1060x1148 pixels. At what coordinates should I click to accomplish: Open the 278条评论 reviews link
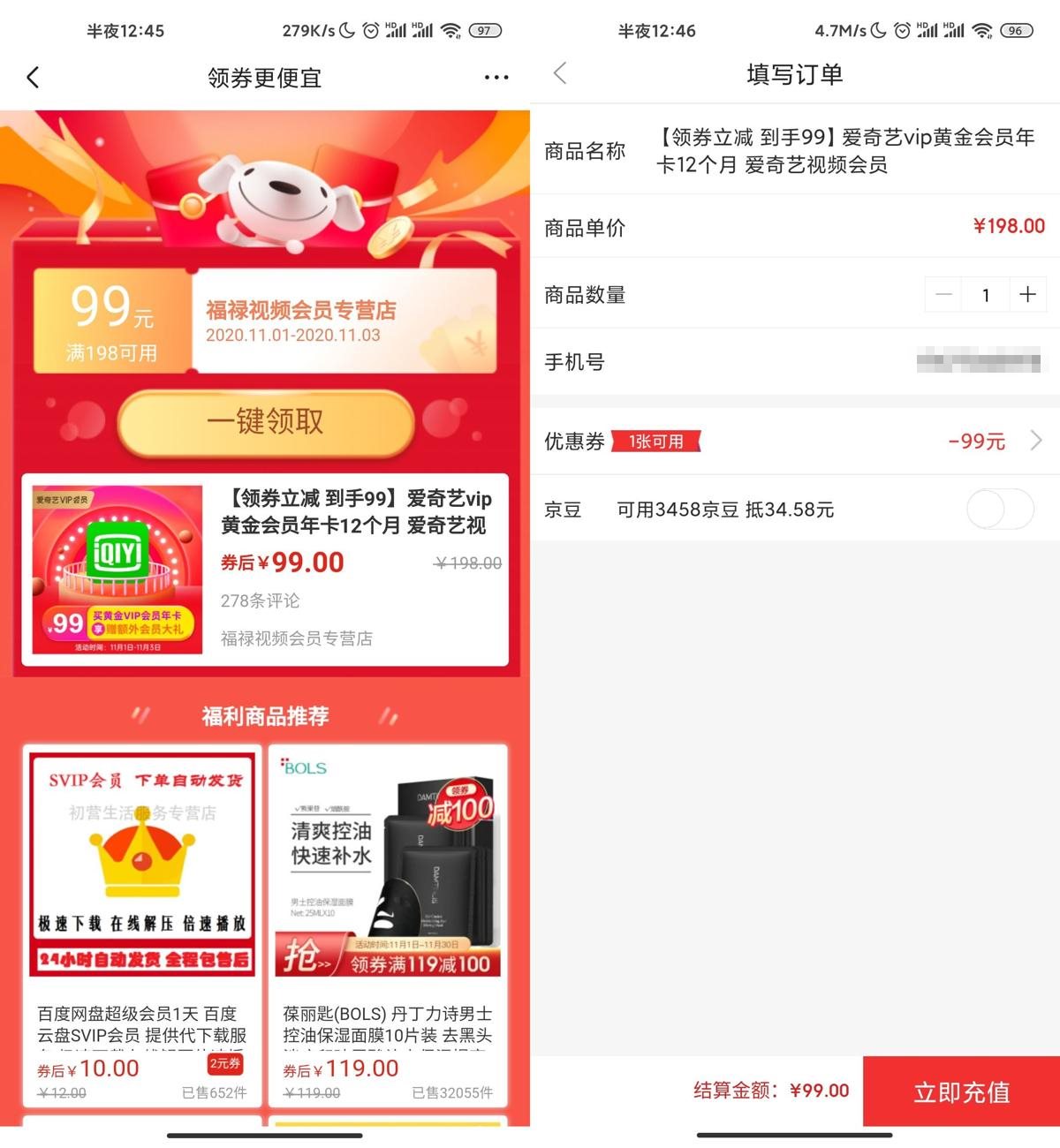point(260,601)
